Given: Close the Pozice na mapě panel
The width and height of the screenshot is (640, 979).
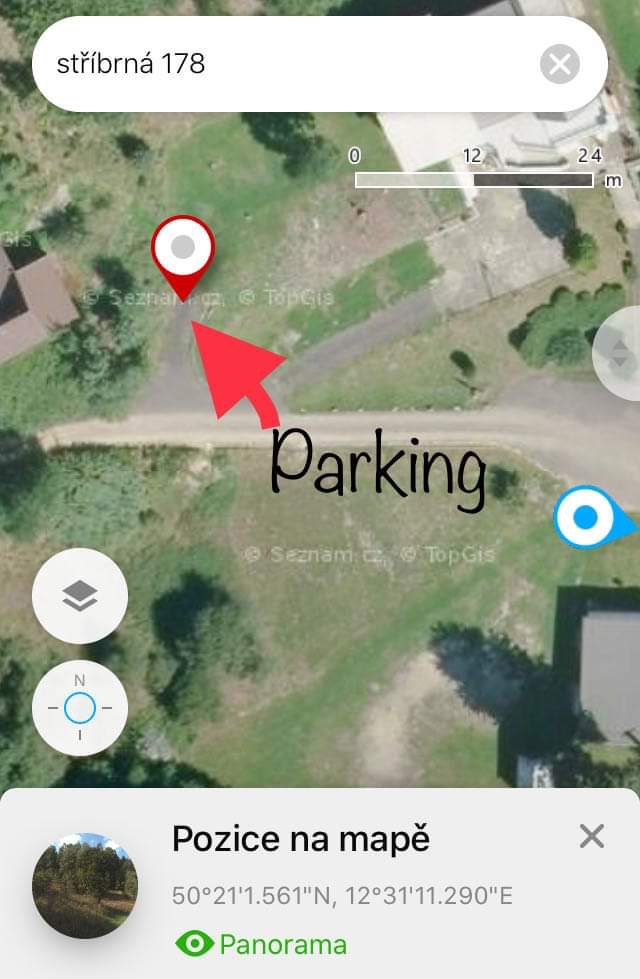Looking at the screenshot, I should pos(592,836).
